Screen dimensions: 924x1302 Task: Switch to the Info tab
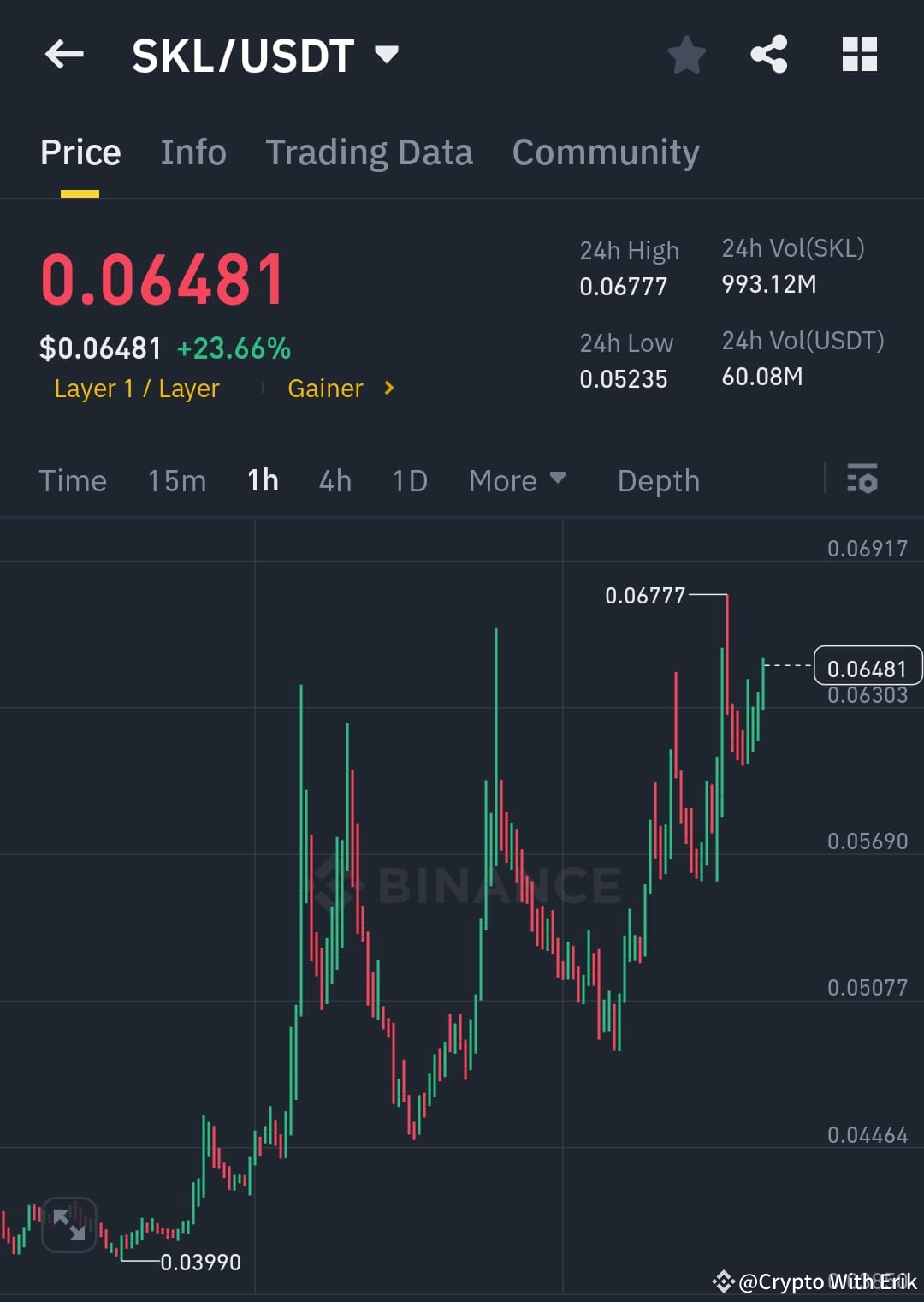192,152
